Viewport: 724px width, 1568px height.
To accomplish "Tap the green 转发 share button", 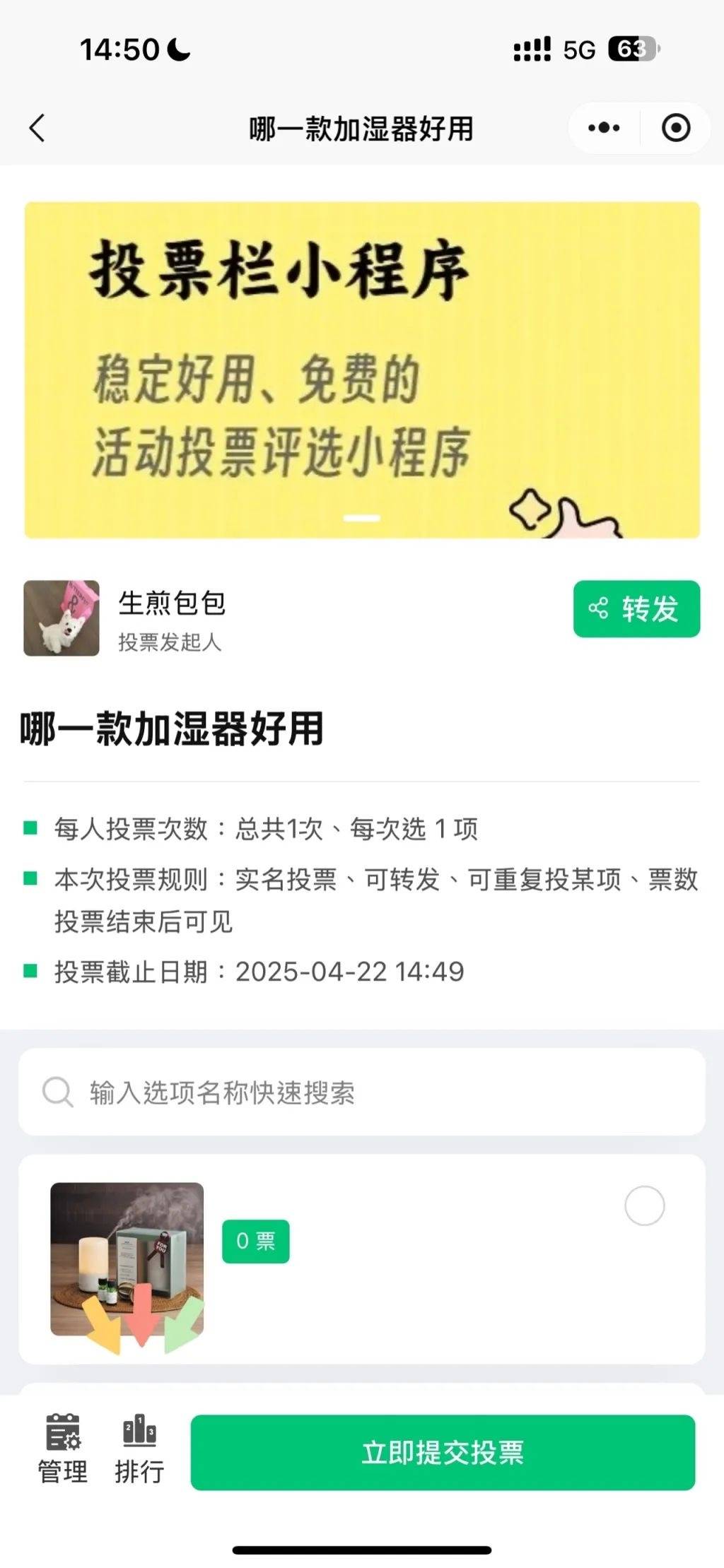I will pos(636,608).
